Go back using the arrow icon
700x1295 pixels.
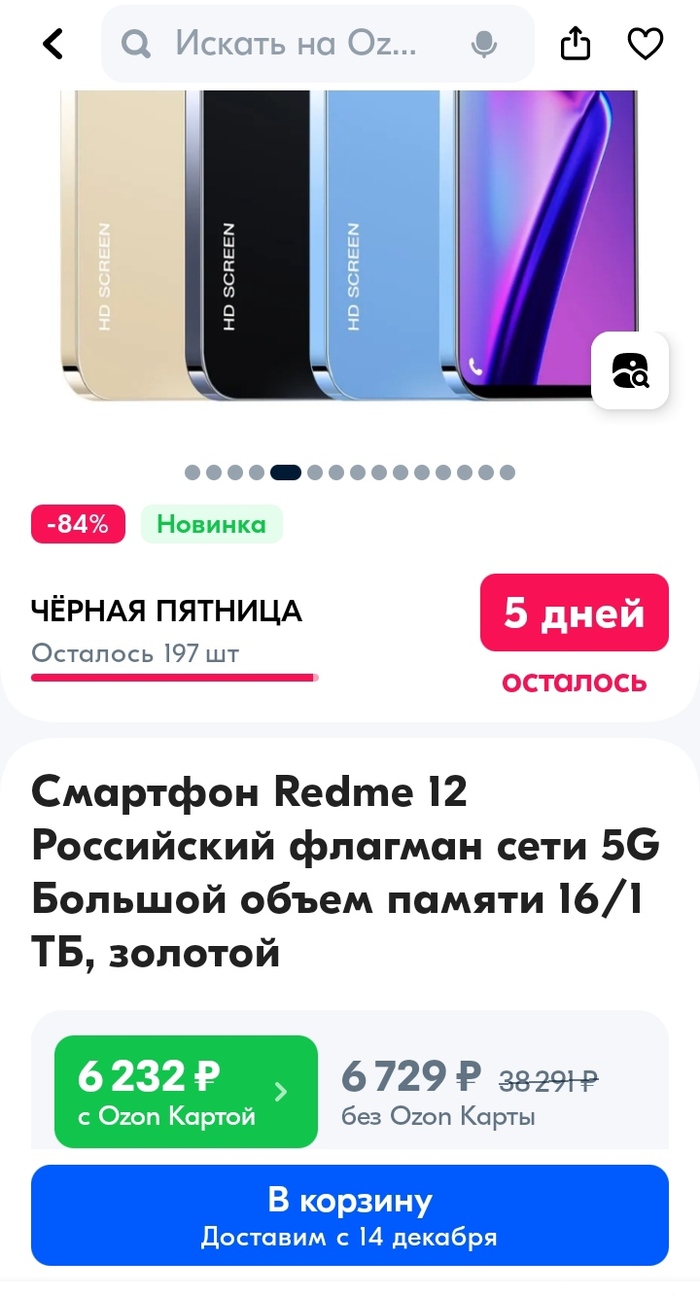click(x=52, y=44)
